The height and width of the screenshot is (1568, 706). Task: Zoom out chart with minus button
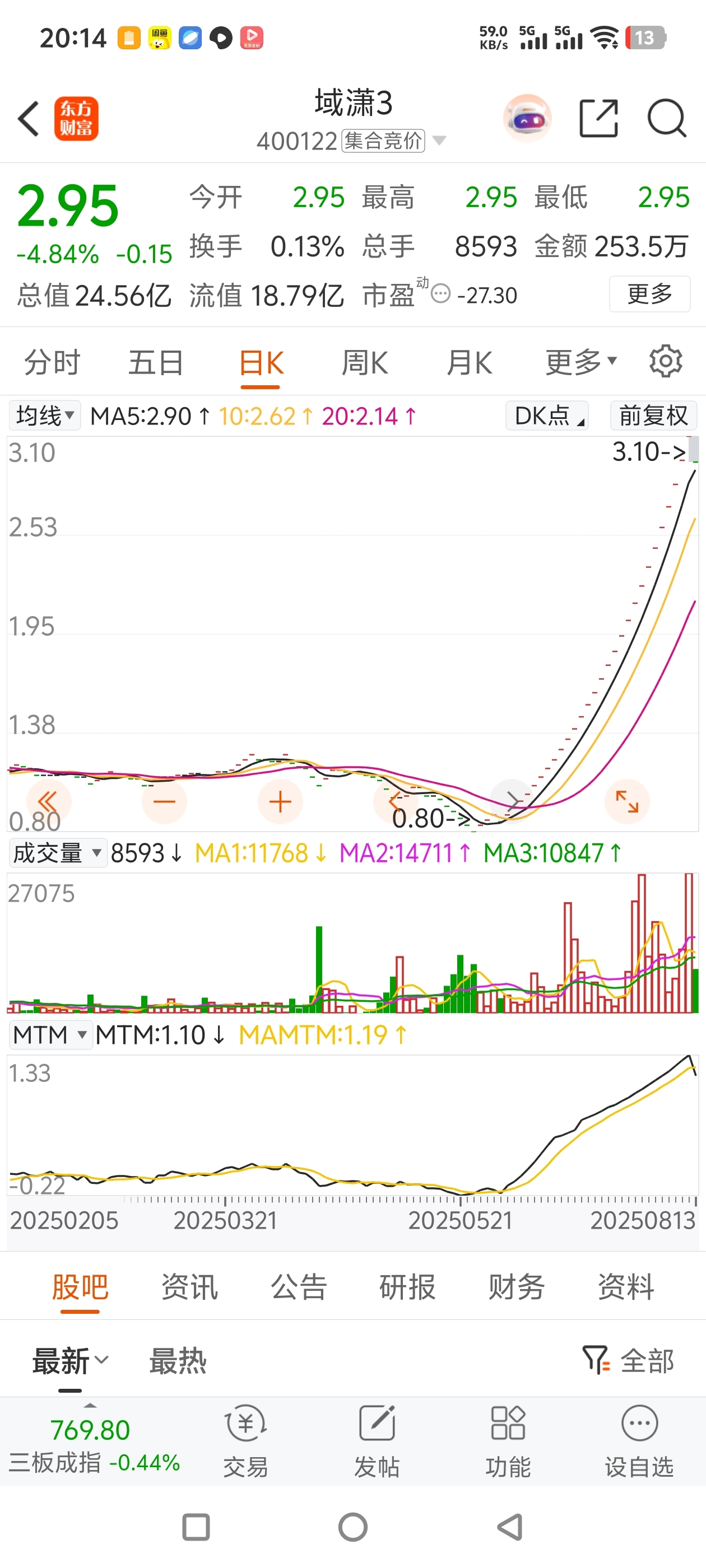165,802
